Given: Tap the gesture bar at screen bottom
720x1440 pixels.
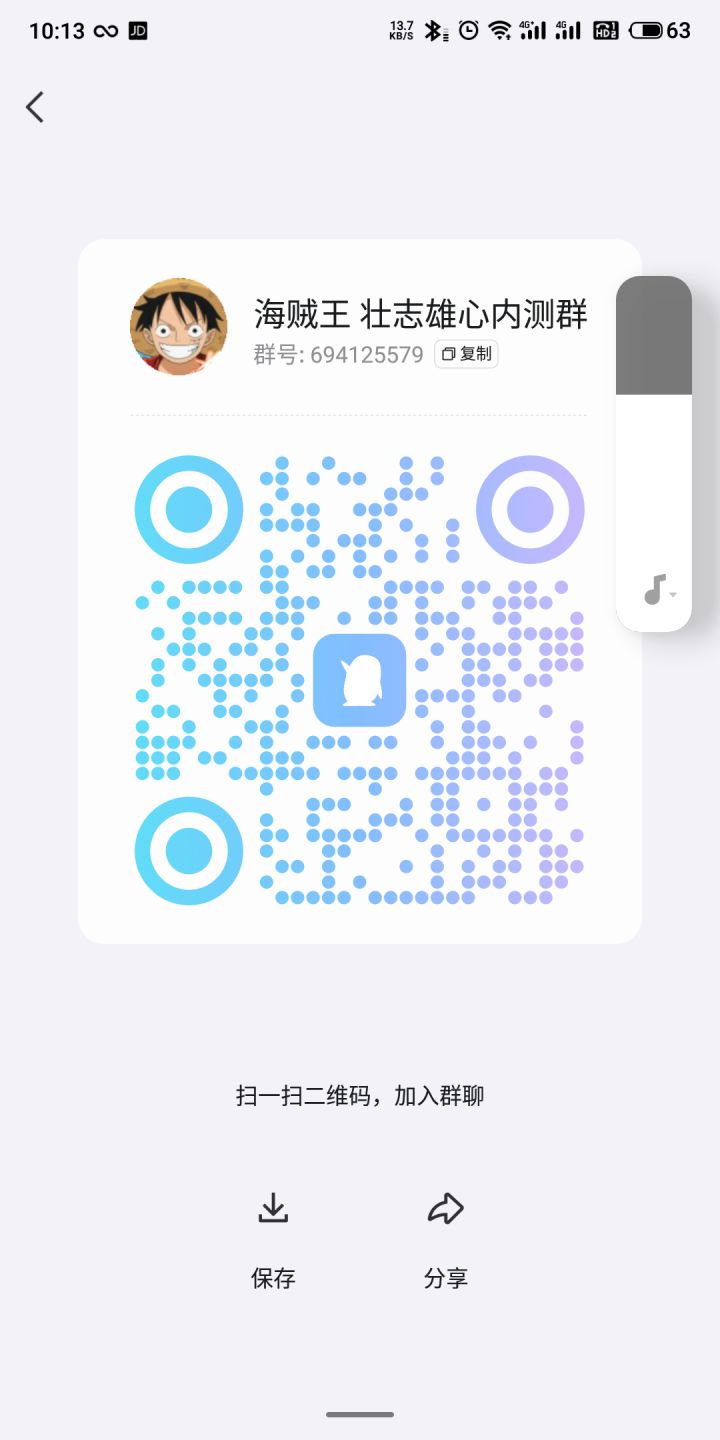Looking at the screenshot, I should coord(359,1414).
